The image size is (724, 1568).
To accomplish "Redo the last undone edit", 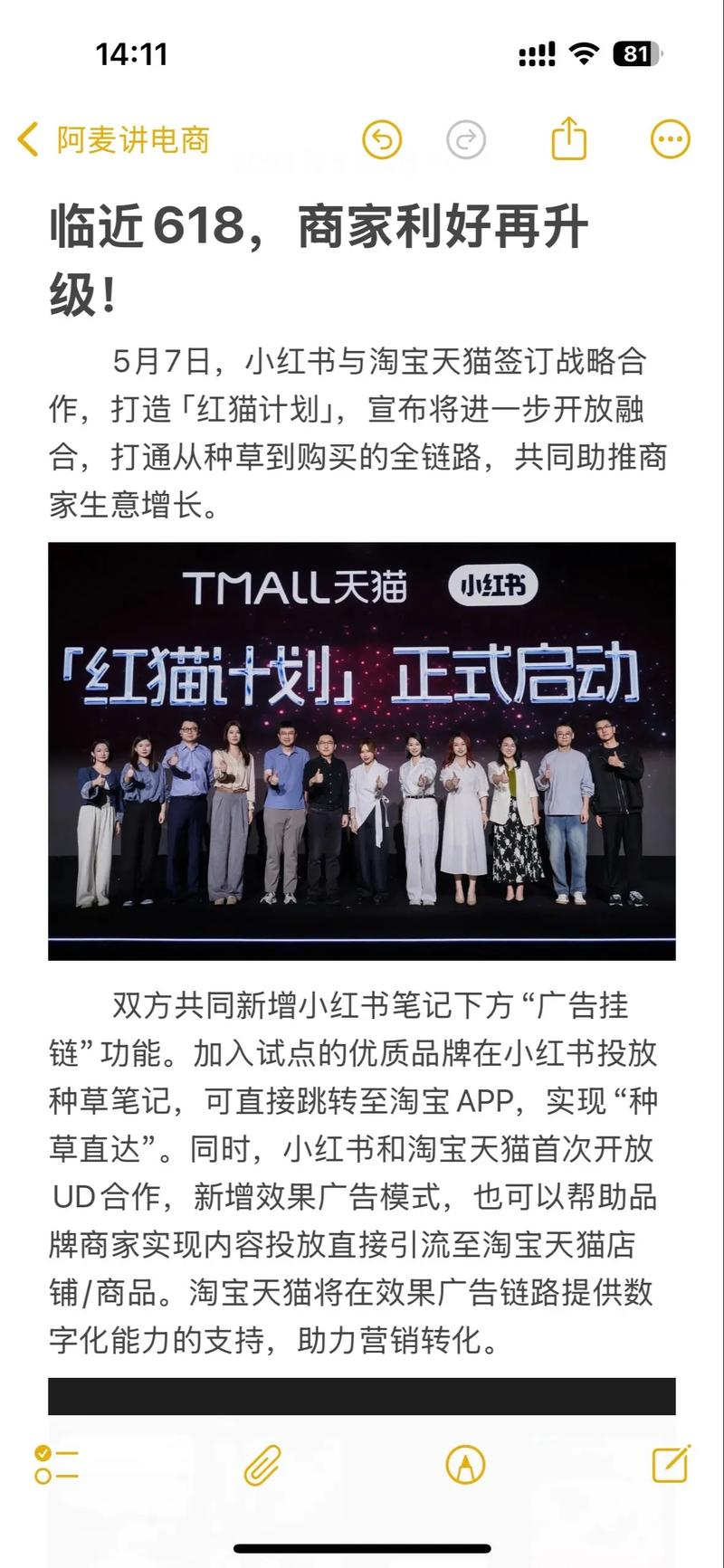I will click(x=466, y=140).
